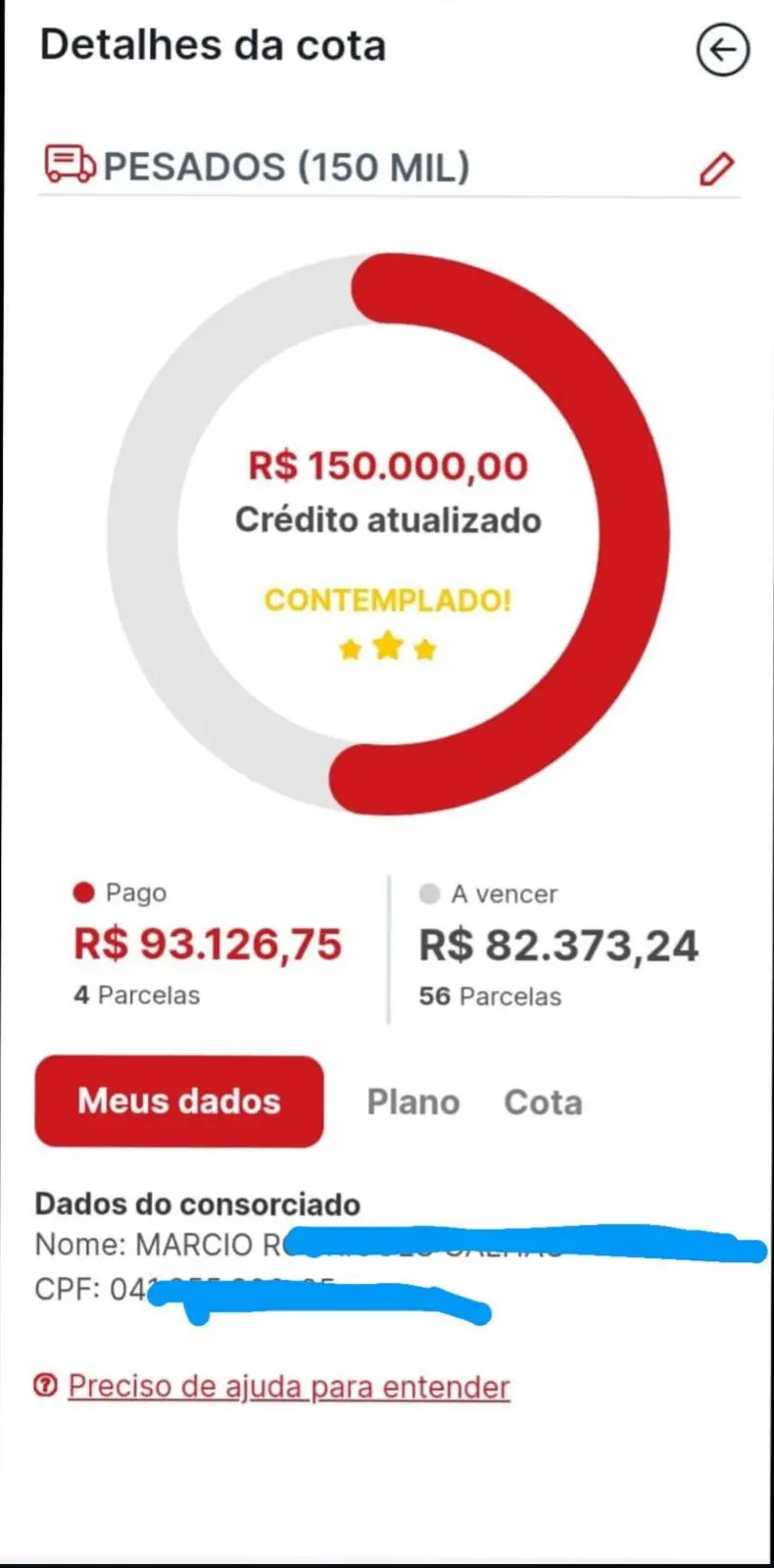Tap the back arrow icon

(723, 50)
